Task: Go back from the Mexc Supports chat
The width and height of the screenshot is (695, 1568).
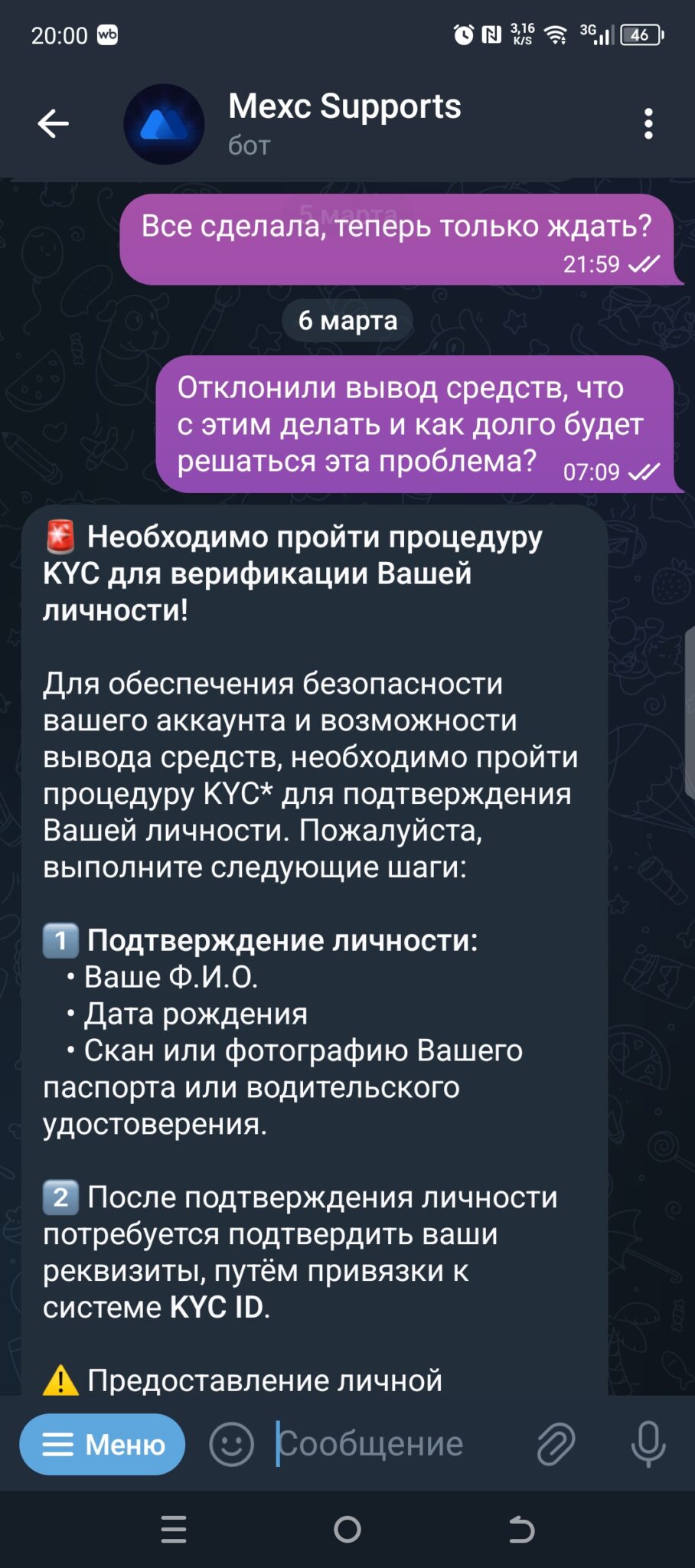Action: [x=54, y=123]
